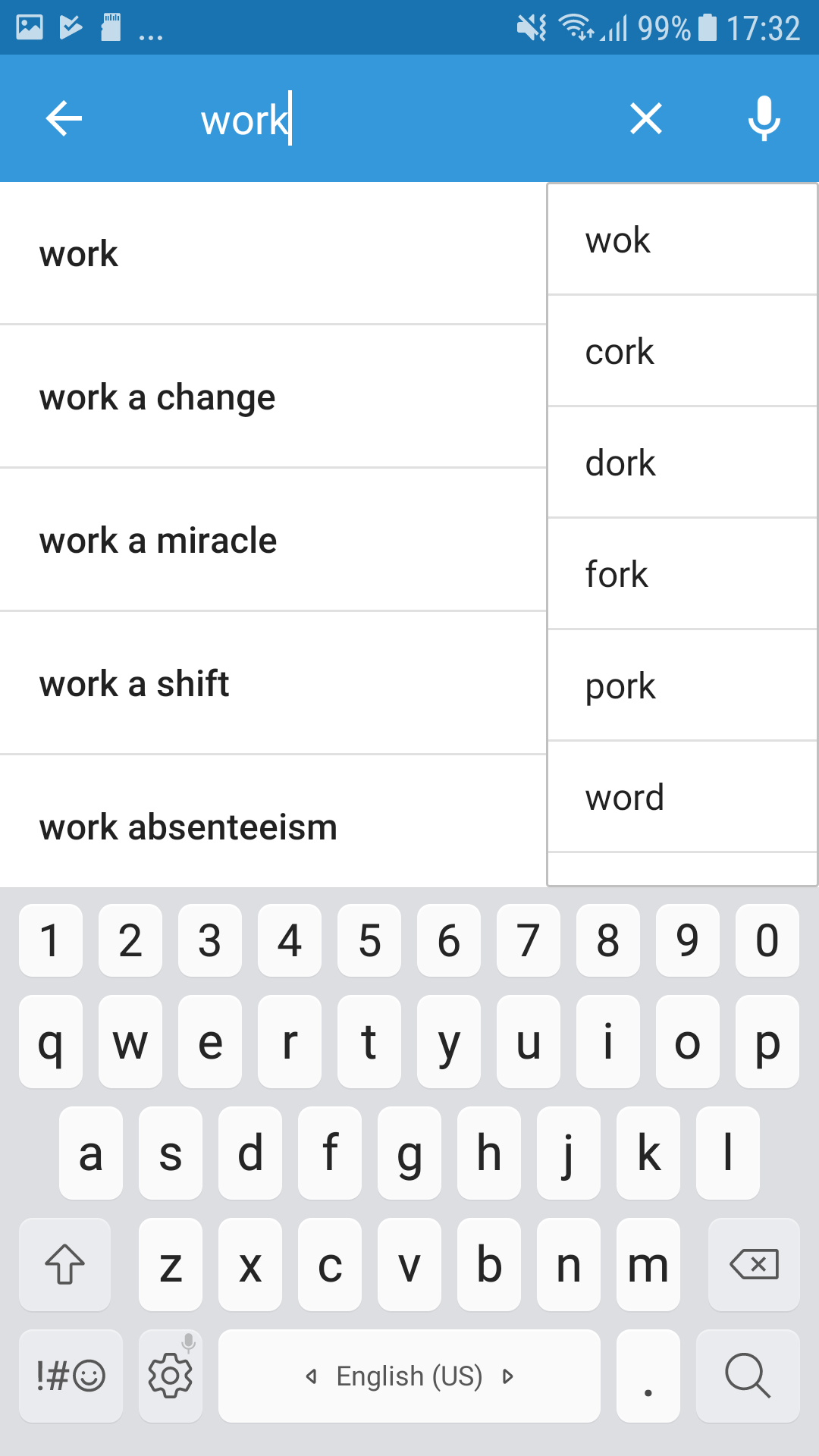Open the 'fork' alternative
This screenshot has width=819, height=1456.
point(682,575)
